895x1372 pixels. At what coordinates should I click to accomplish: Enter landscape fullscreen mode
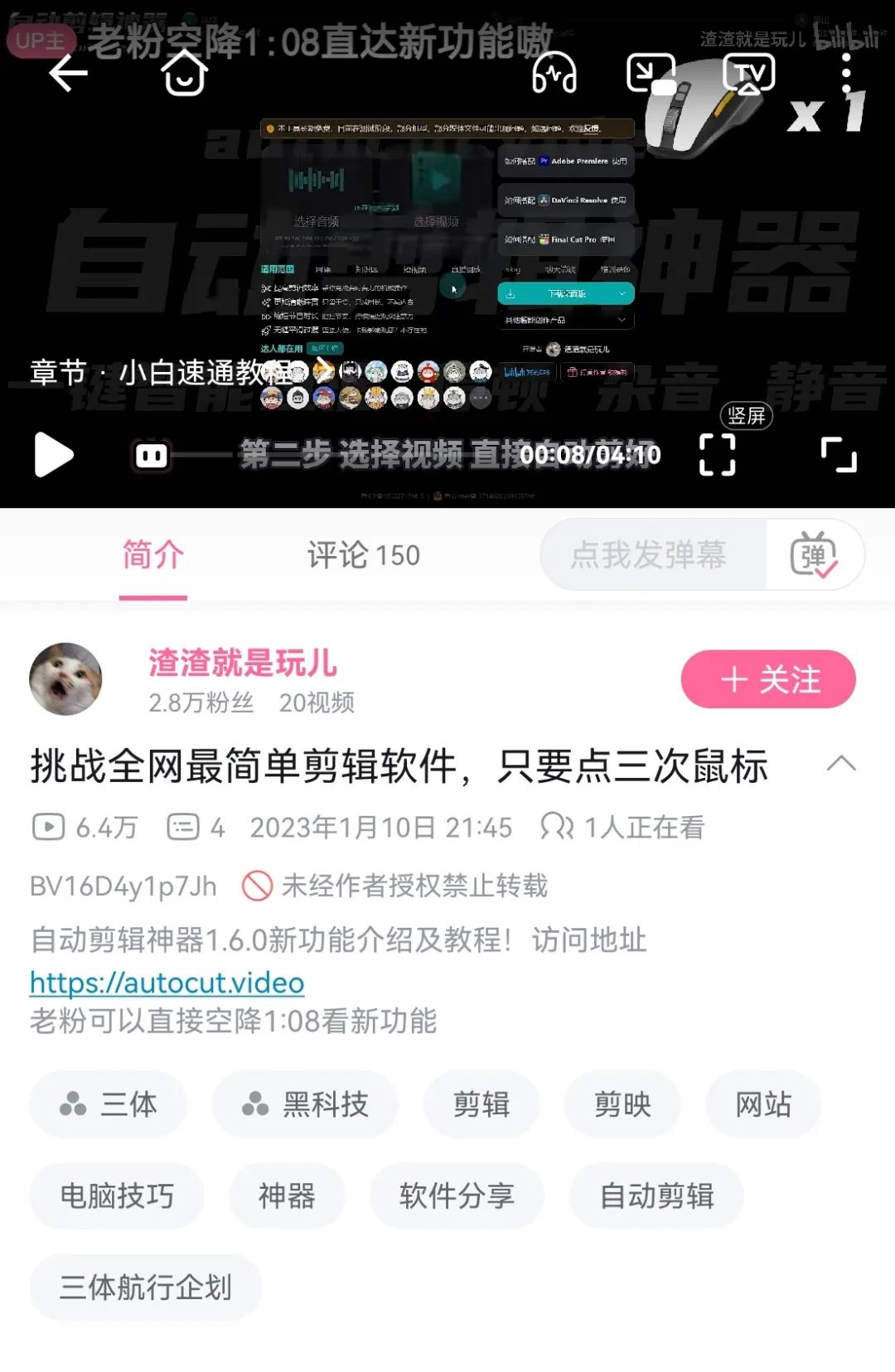point(838,455)
